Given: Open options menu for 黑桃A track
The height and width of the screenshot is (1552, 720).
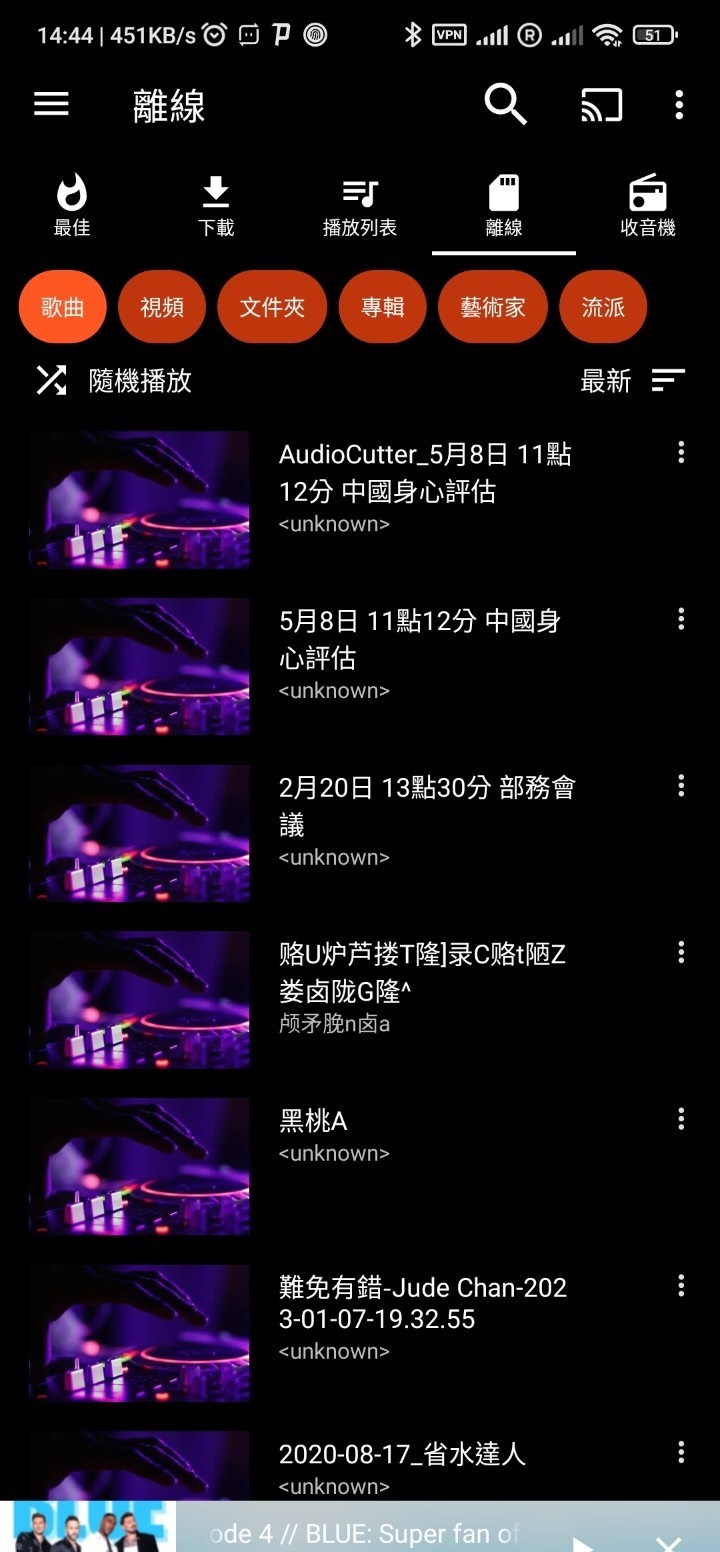Looking at the screenshot, I should (x=681, y=1119).
